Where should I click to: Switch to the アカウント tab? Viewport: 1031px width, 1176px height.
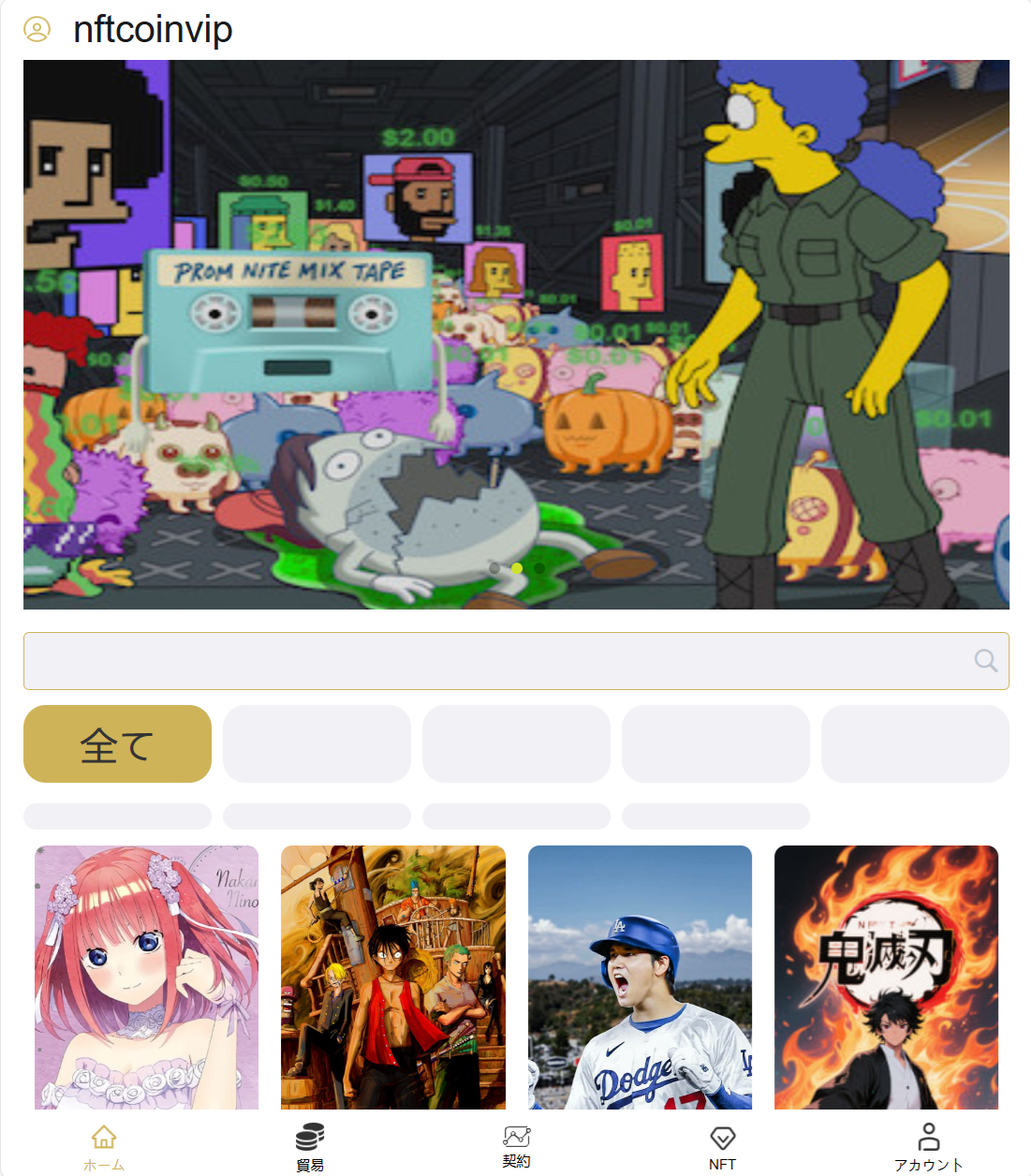coord(928,1147)
